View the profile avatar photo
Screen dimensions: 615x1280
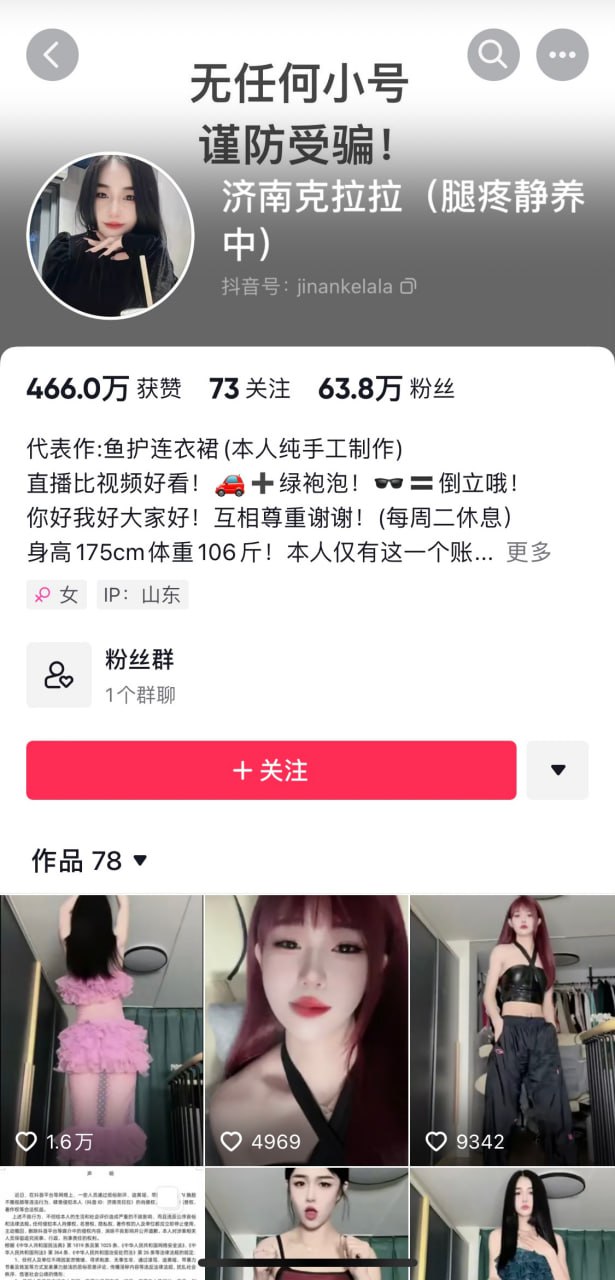click(x=110, y=235)
